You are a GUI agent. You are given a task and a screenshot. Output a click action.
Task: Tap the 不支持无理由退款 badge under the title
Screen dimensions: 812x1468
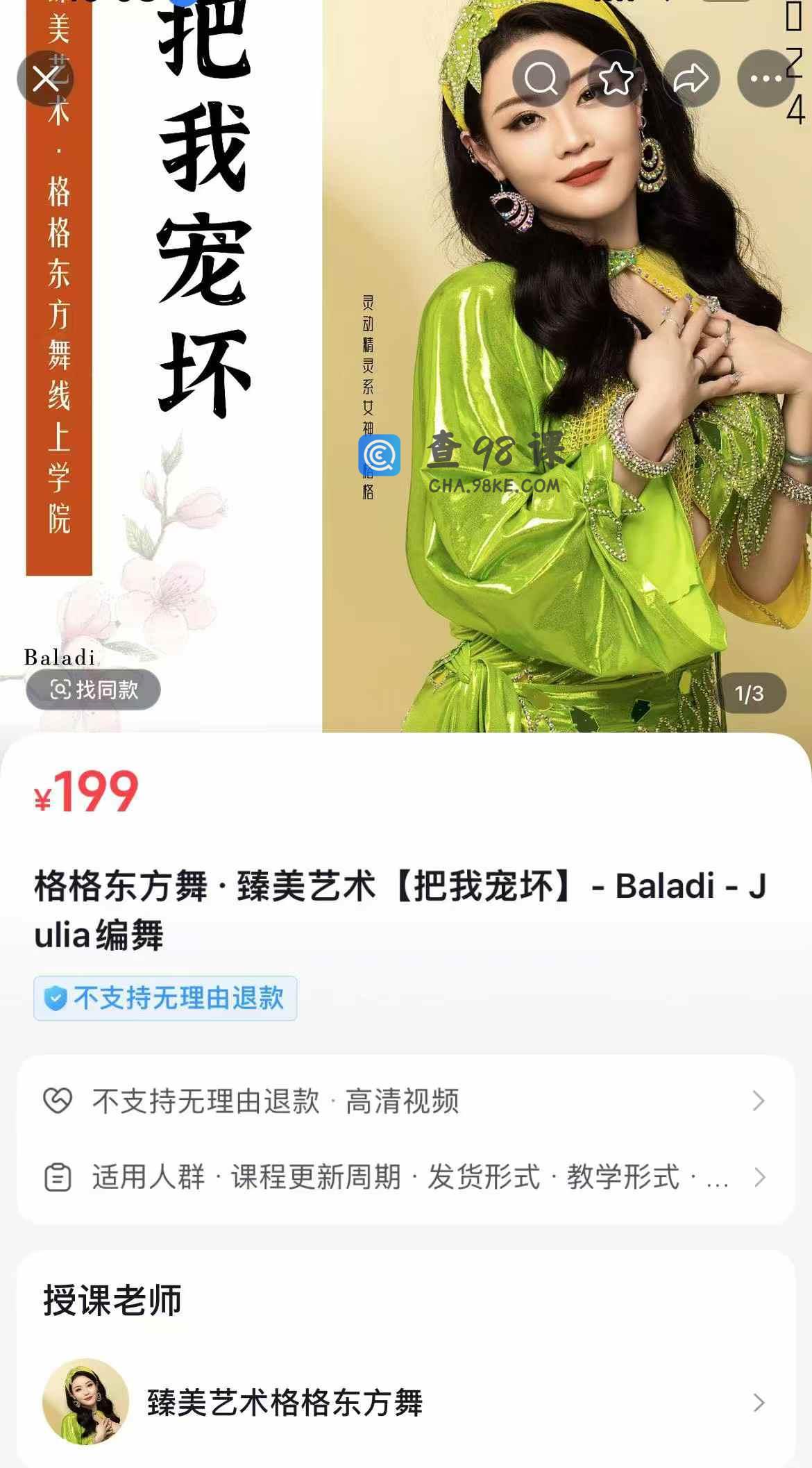tap(165, 998)
